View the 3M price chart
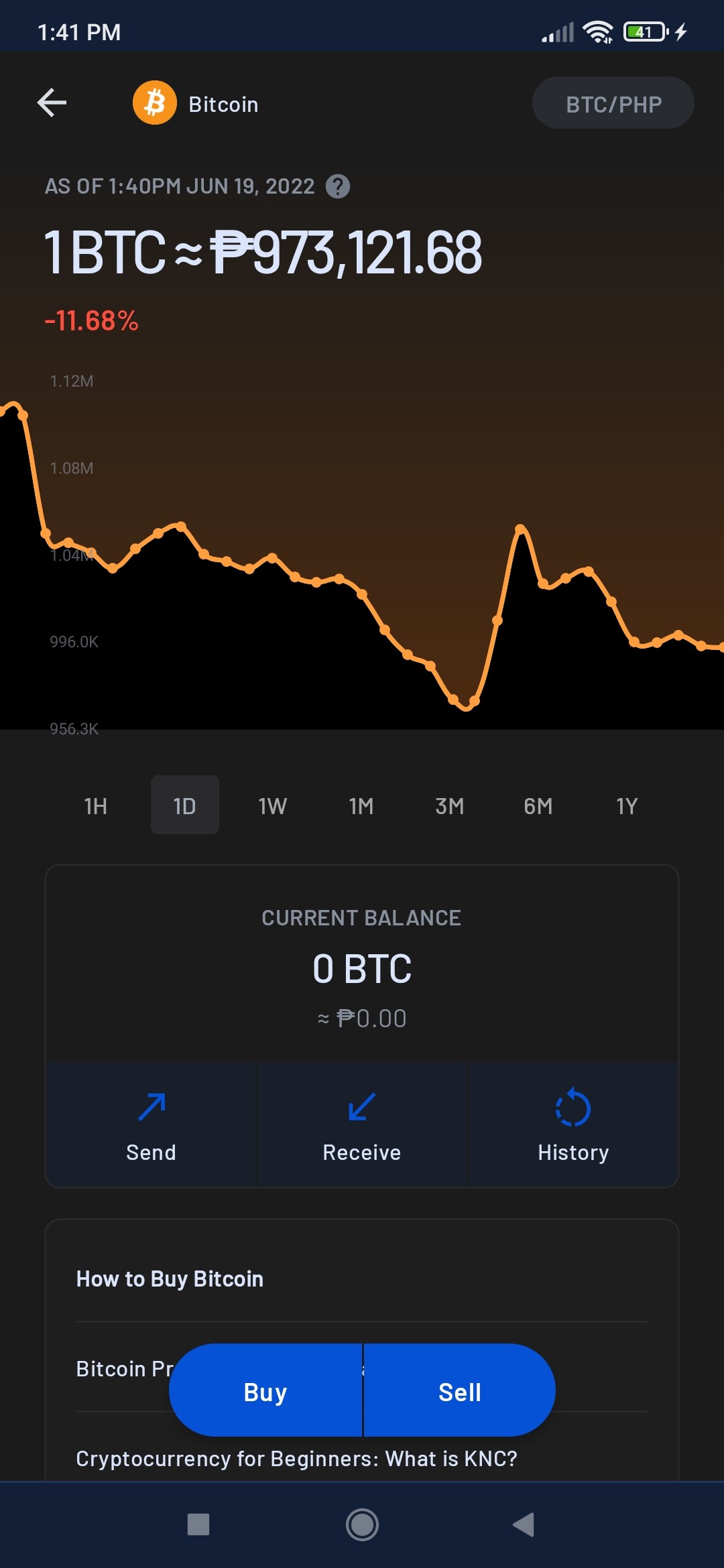 click(450, 805)
